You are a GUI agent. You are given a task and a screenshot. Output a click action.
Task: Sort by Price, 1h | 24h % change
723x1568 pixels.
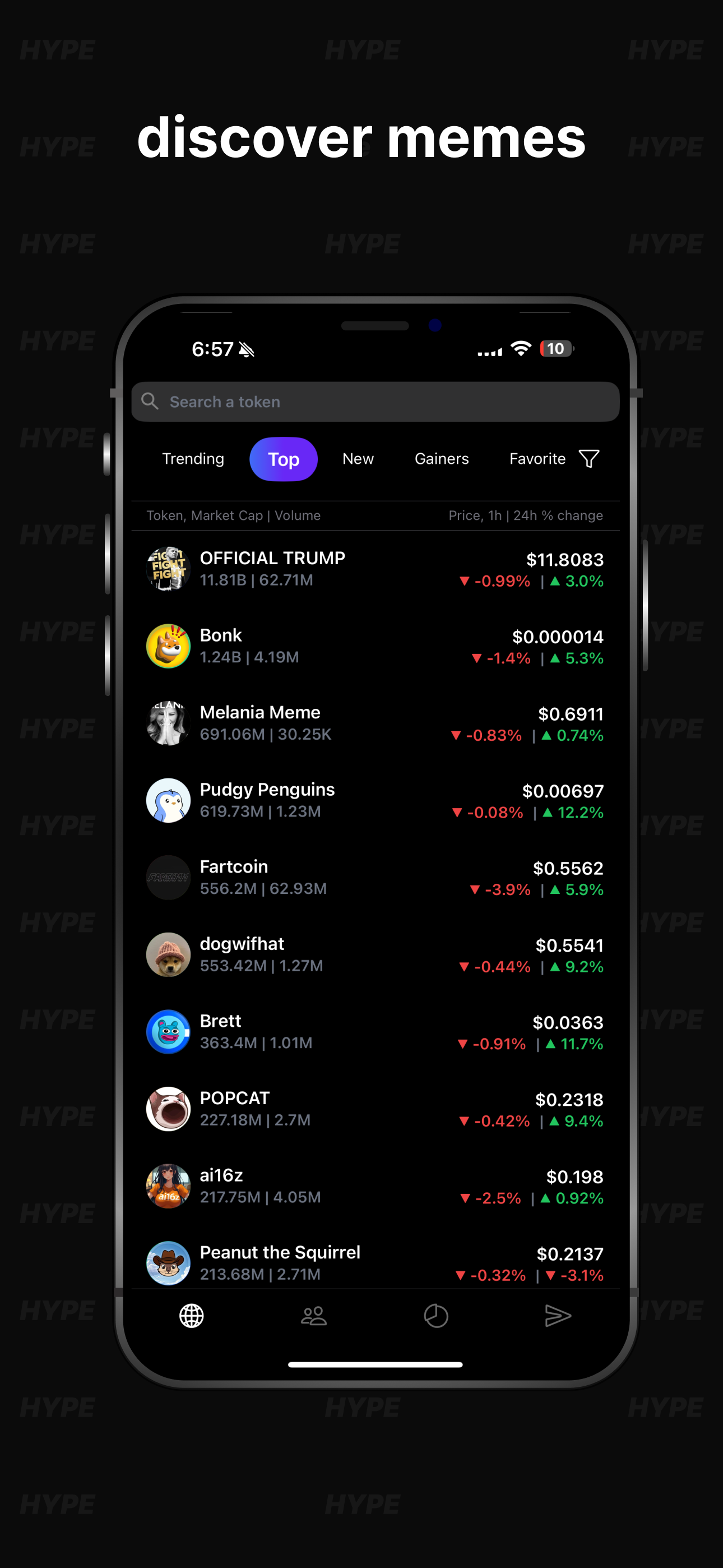526,515
